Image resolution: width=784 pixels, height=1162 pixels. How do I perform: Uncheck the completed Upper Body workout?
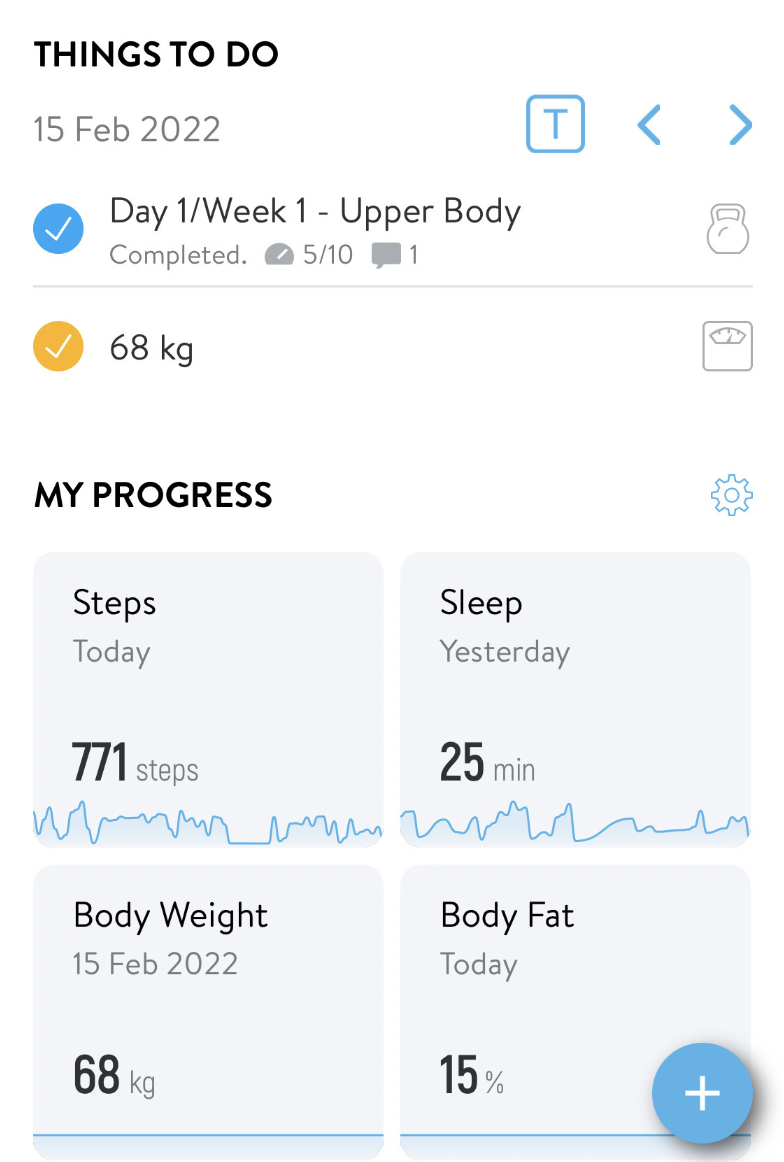point(58,230)
